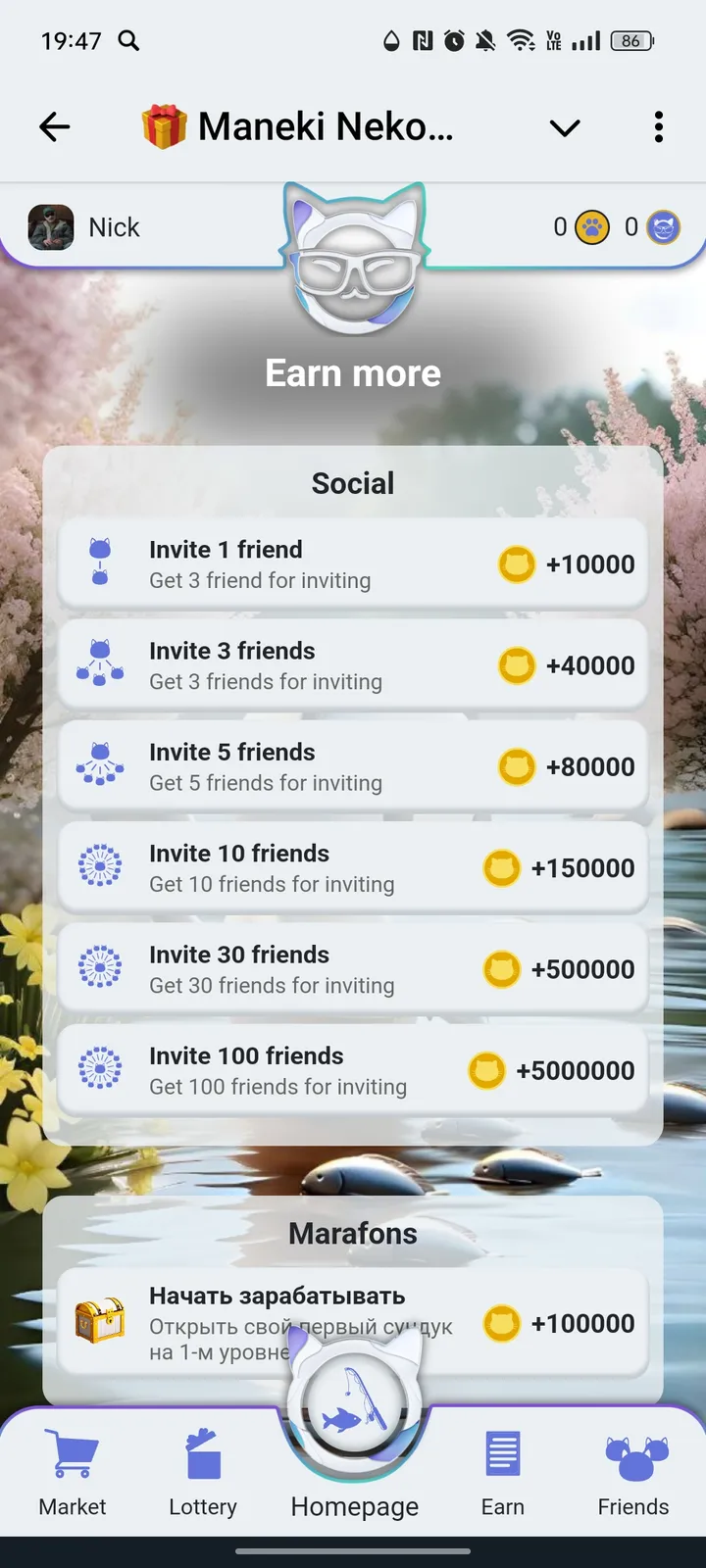This screenshot has width=706, height=1568.
Task: Open Nick's profile avatar
Action: click(51, 227)
